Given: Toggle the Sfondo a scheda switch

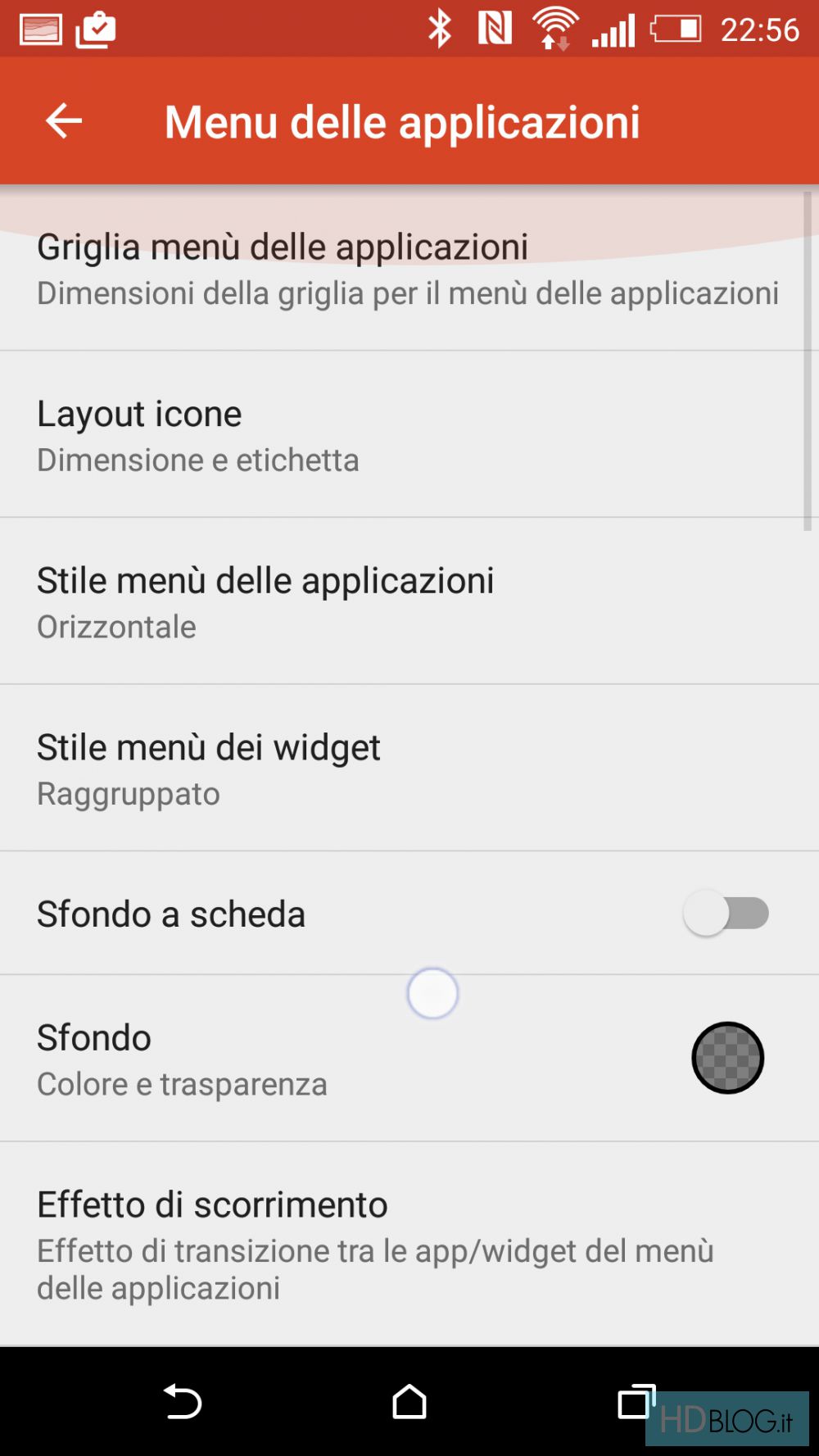Looking at the screenshot, I should 726,913.
